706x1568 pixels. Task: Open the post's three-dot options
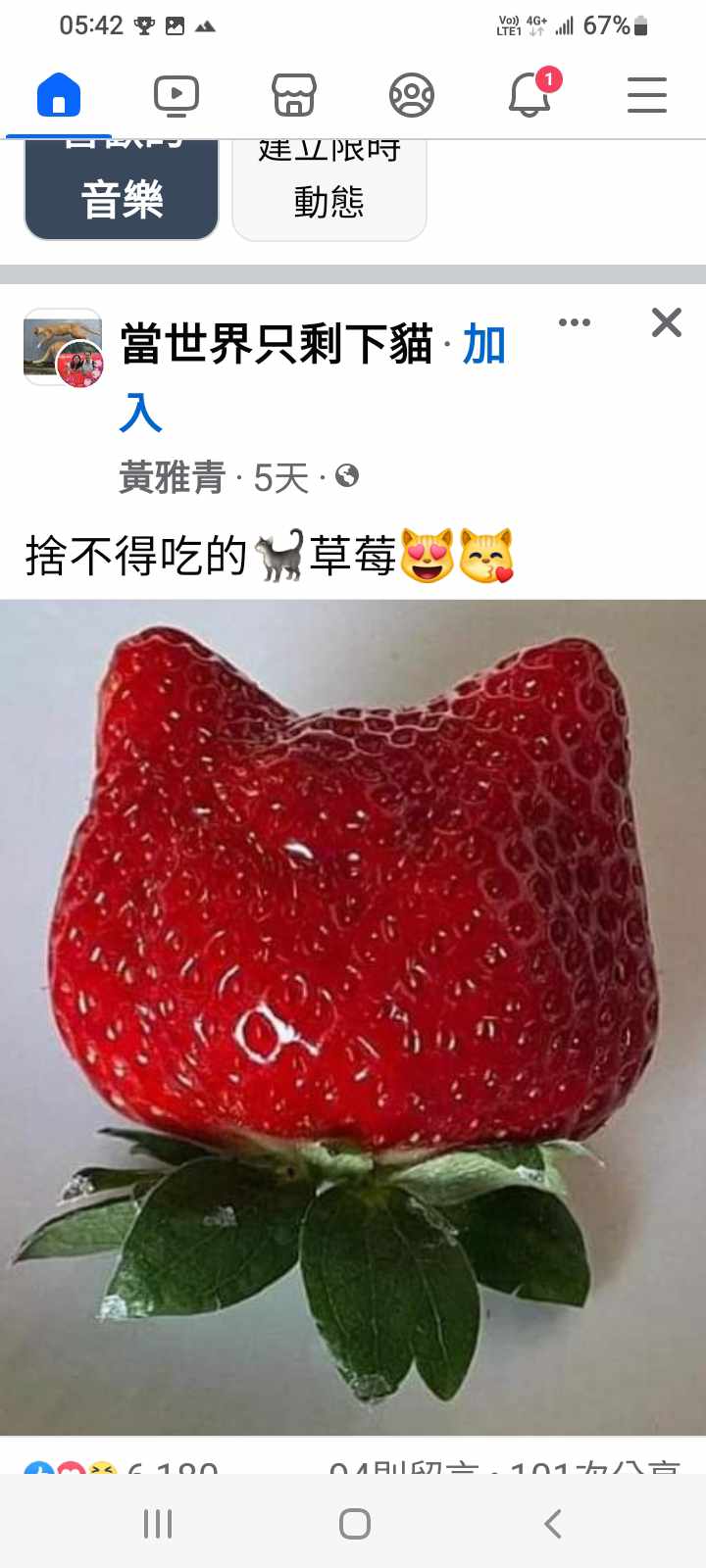(x=574, y=322)
